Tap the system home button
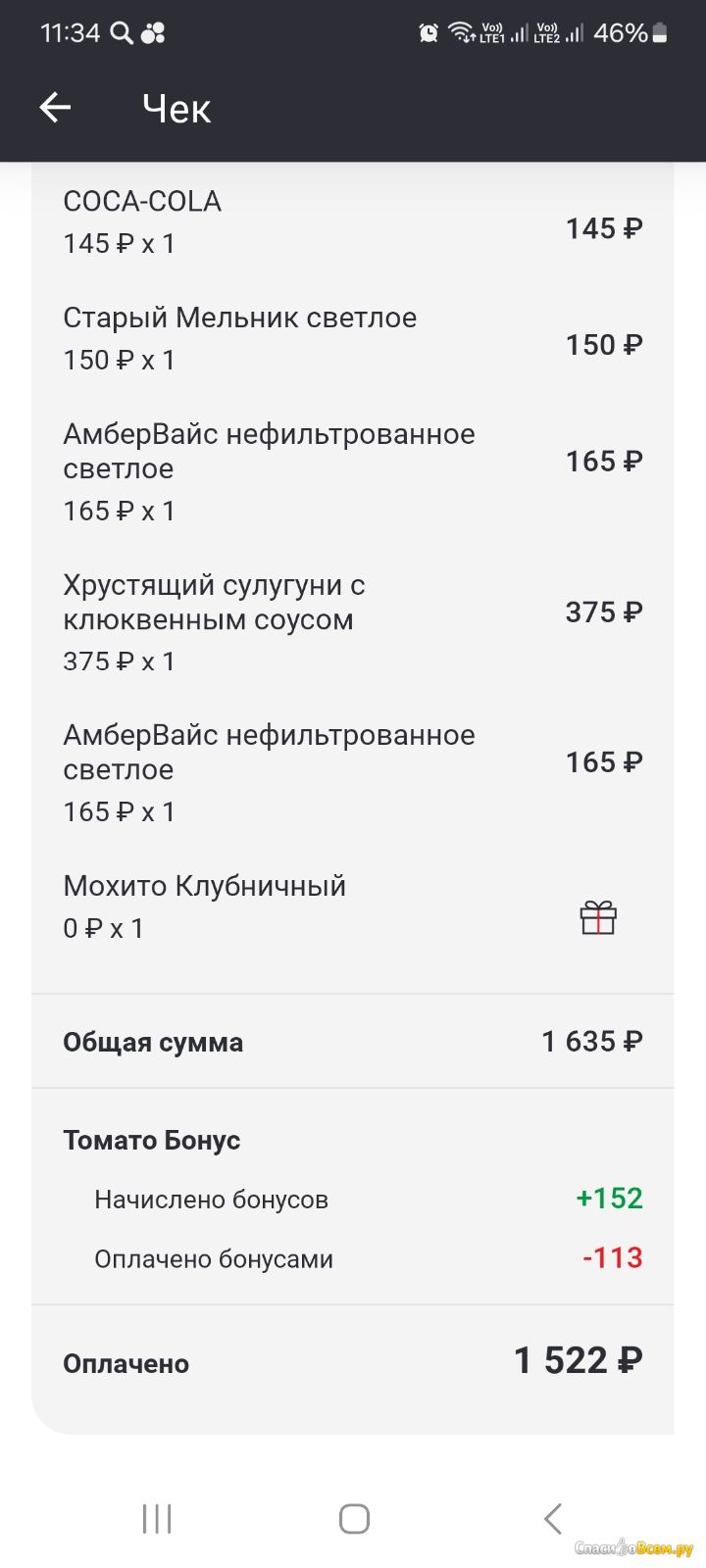Screen dimensions: 706x1568 (x=354, y=1519)
